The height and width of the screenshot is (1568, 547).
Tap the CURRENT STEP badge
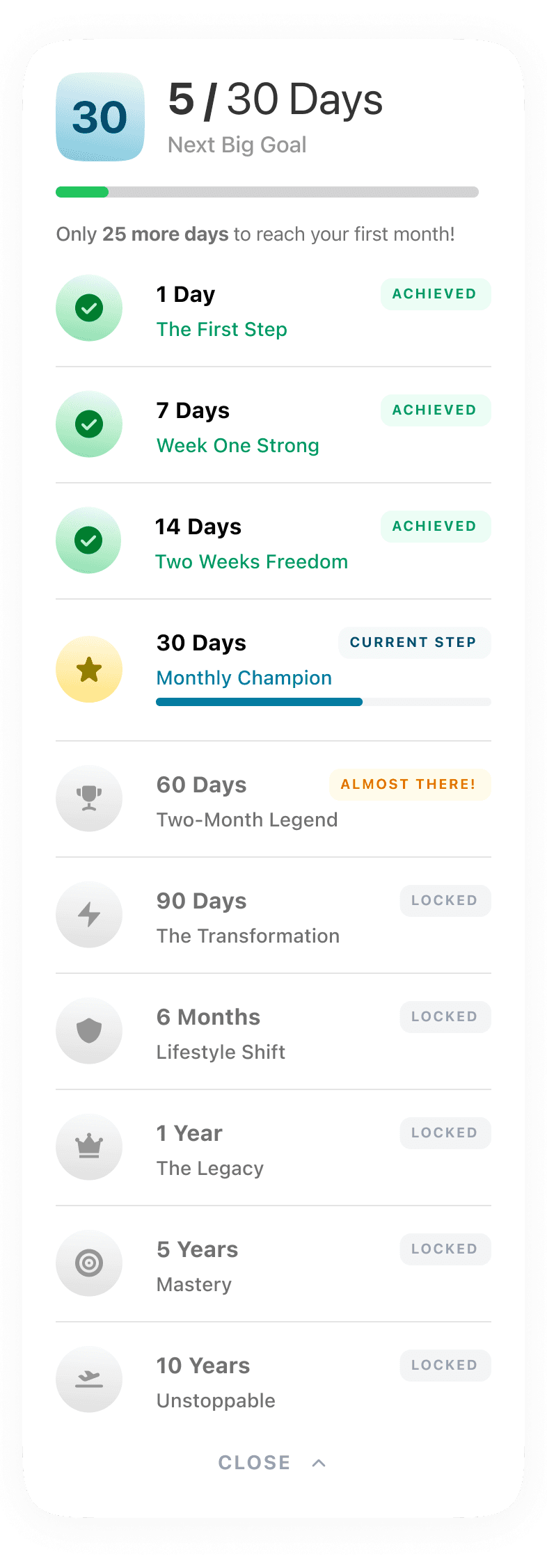(x=414, y=642)
